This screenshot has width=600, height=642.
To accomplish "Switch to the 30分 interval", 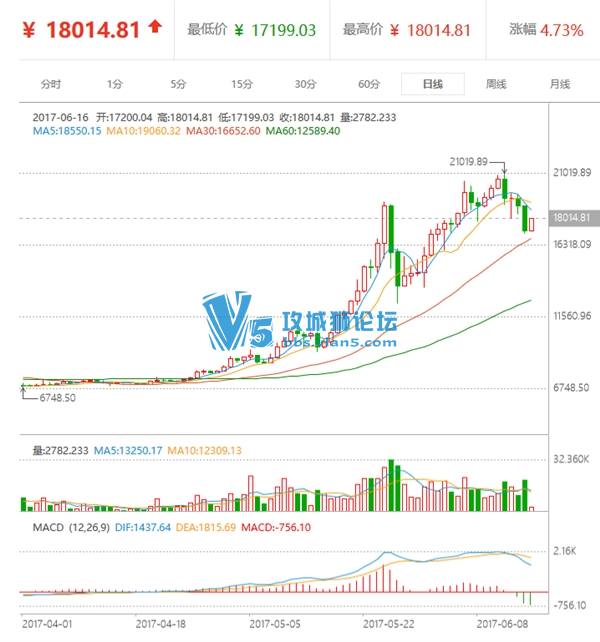I will (x=305, y=84).
